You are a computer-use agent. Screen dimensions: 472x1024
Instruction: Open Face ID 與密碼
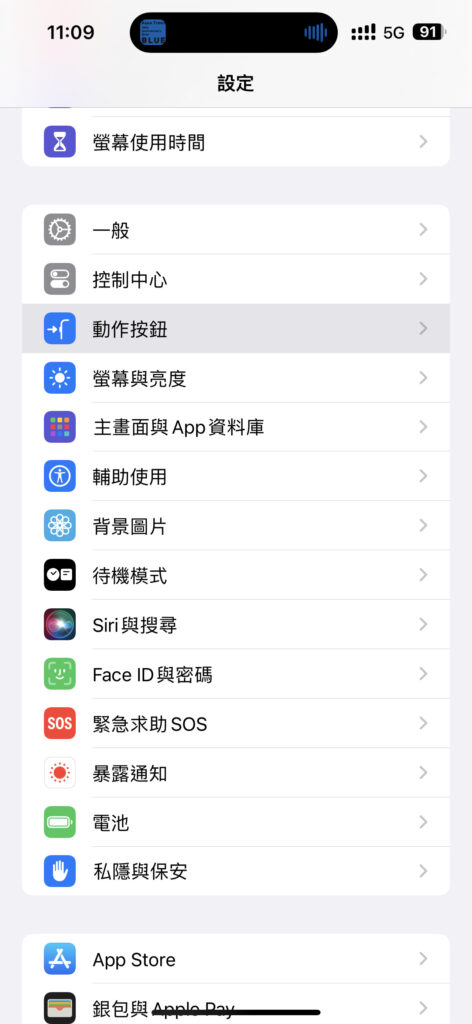pos(236,674)
